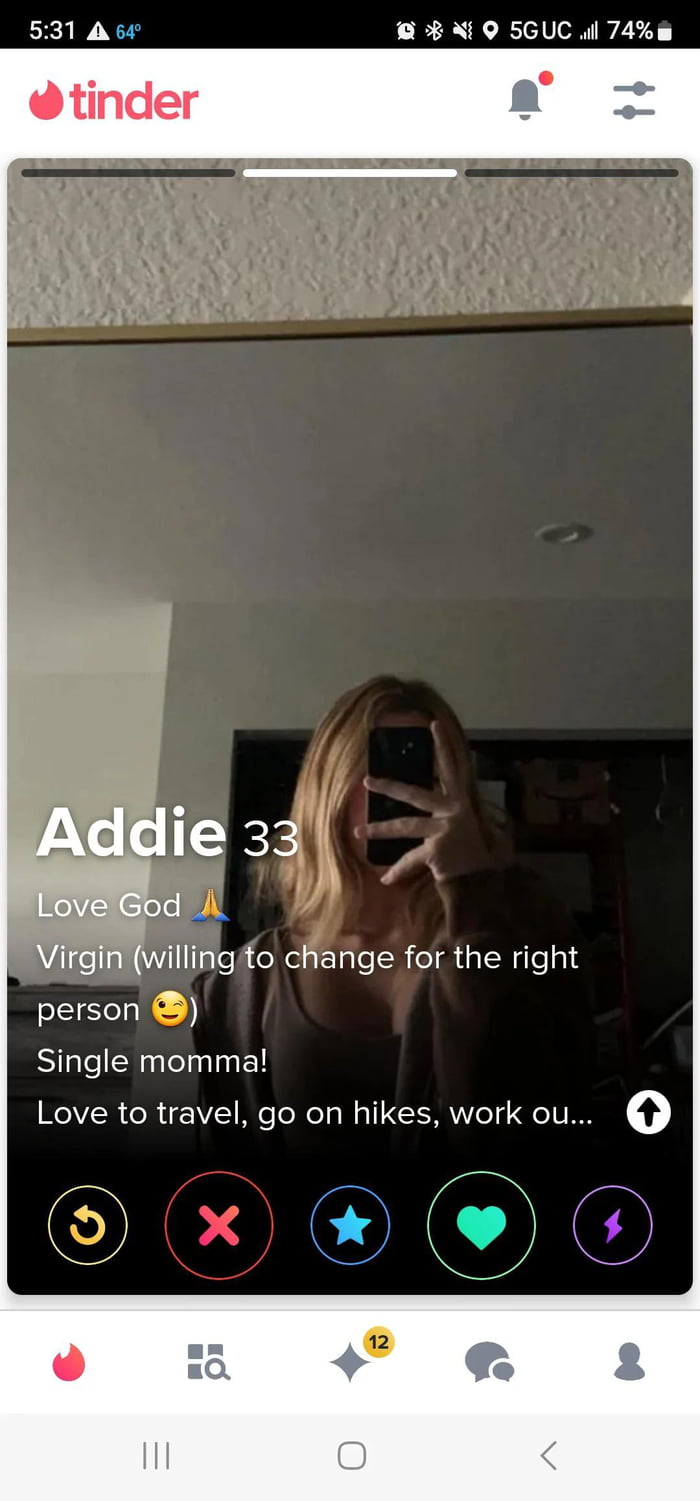Open the Likes tab with 12 badge

point(352,1361)
